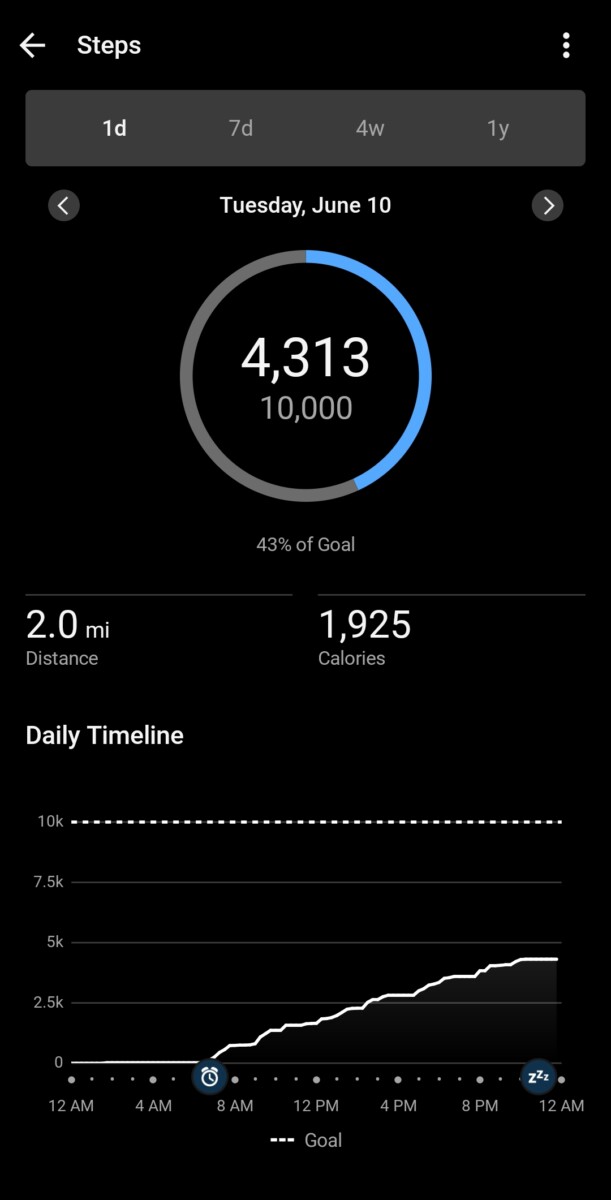Go back from the Steps screen
The width and height of the screenshot is (611, 1200).
click(33, 46)
